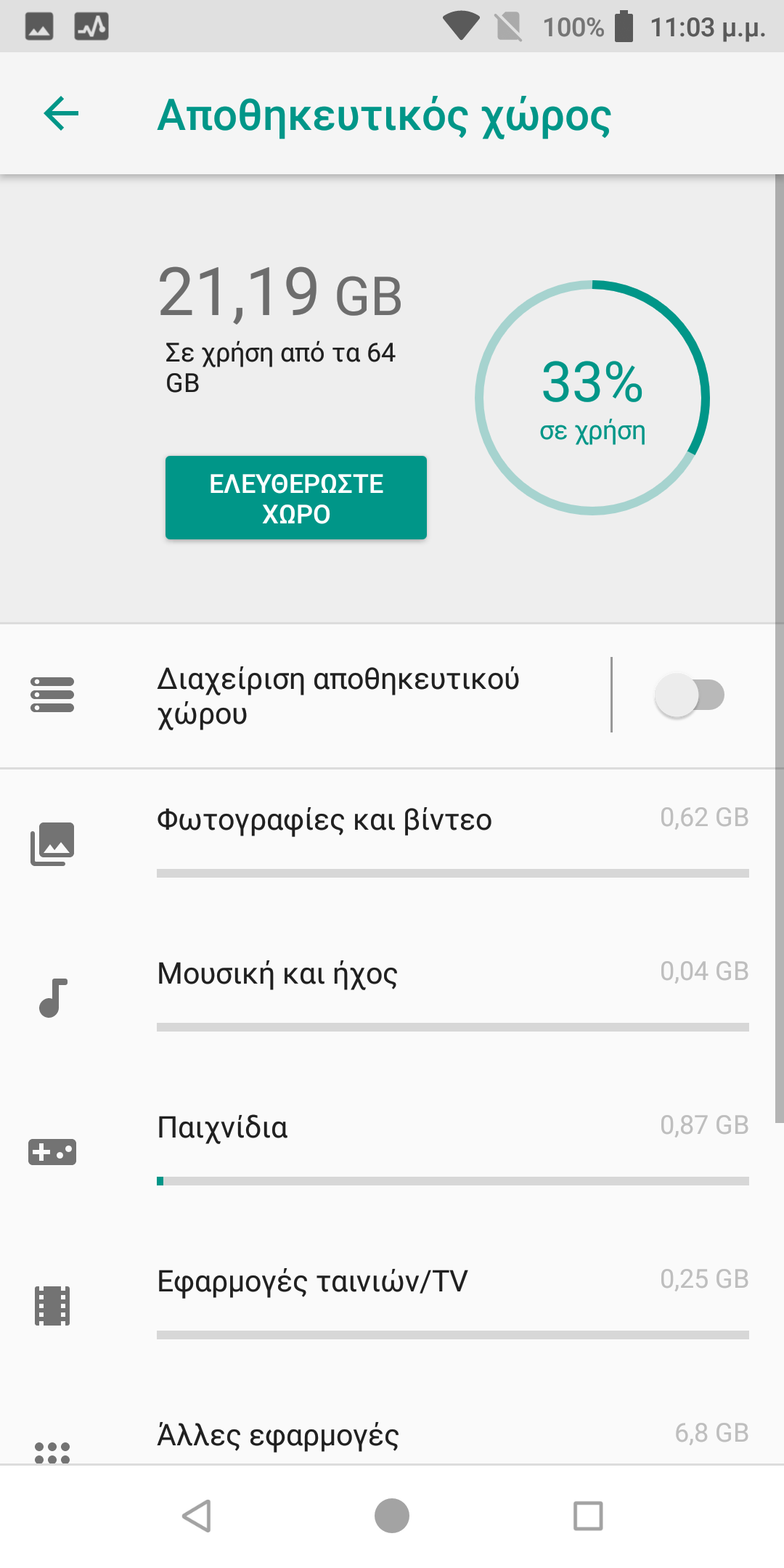Go to the home screen
This screenshot has height=1568, width=784.
[392, 1516]
